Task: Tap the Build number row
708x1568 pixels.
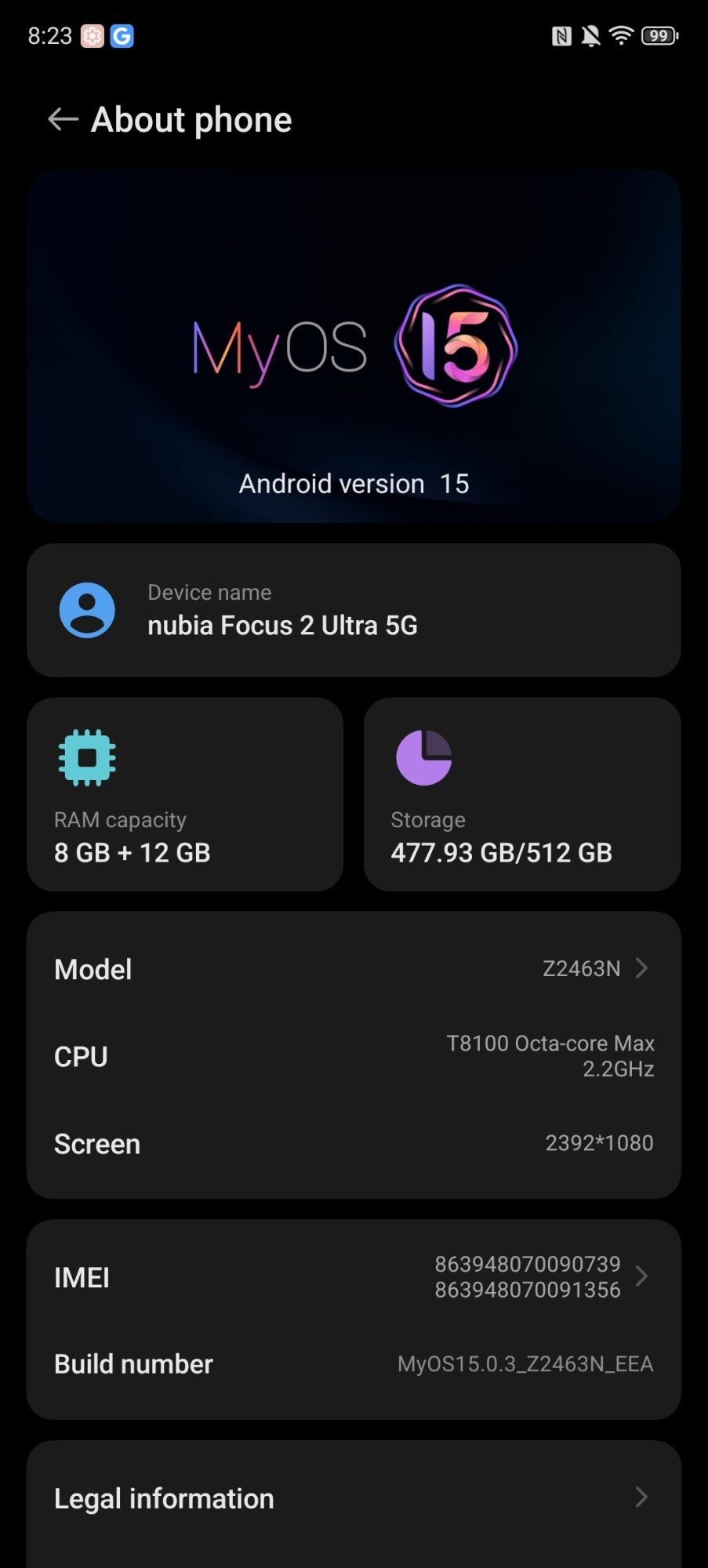Action: pos(354,1364)
